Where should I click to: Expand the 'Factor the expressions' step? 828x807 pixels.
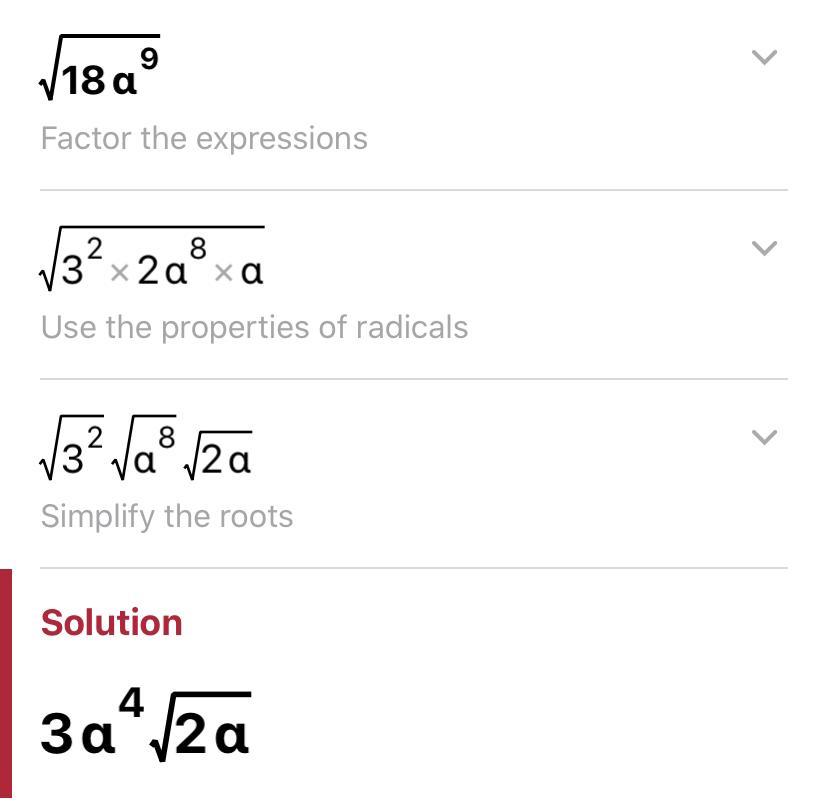click(764, 58)
